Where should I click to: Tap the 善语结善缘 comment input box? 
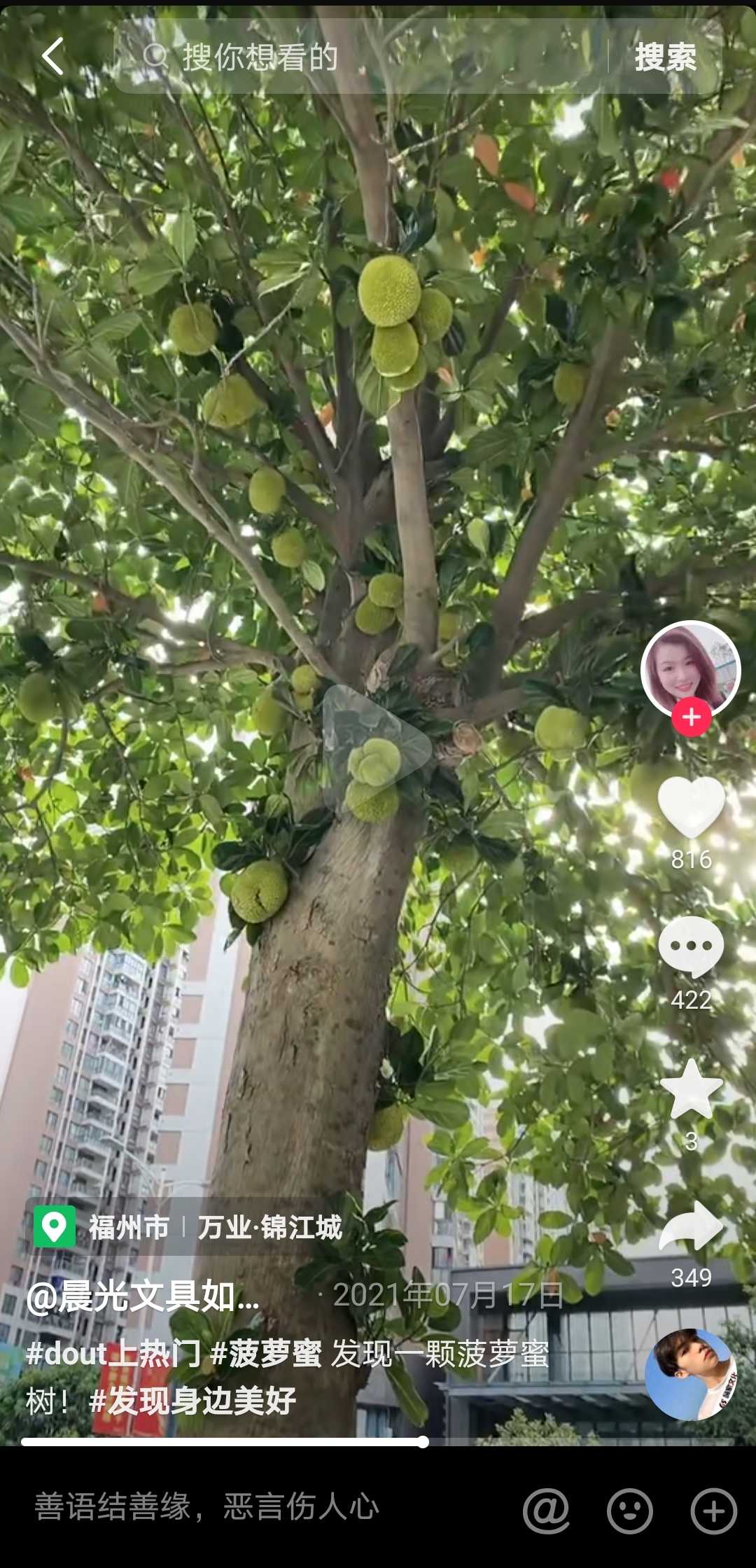[266, 1507]
